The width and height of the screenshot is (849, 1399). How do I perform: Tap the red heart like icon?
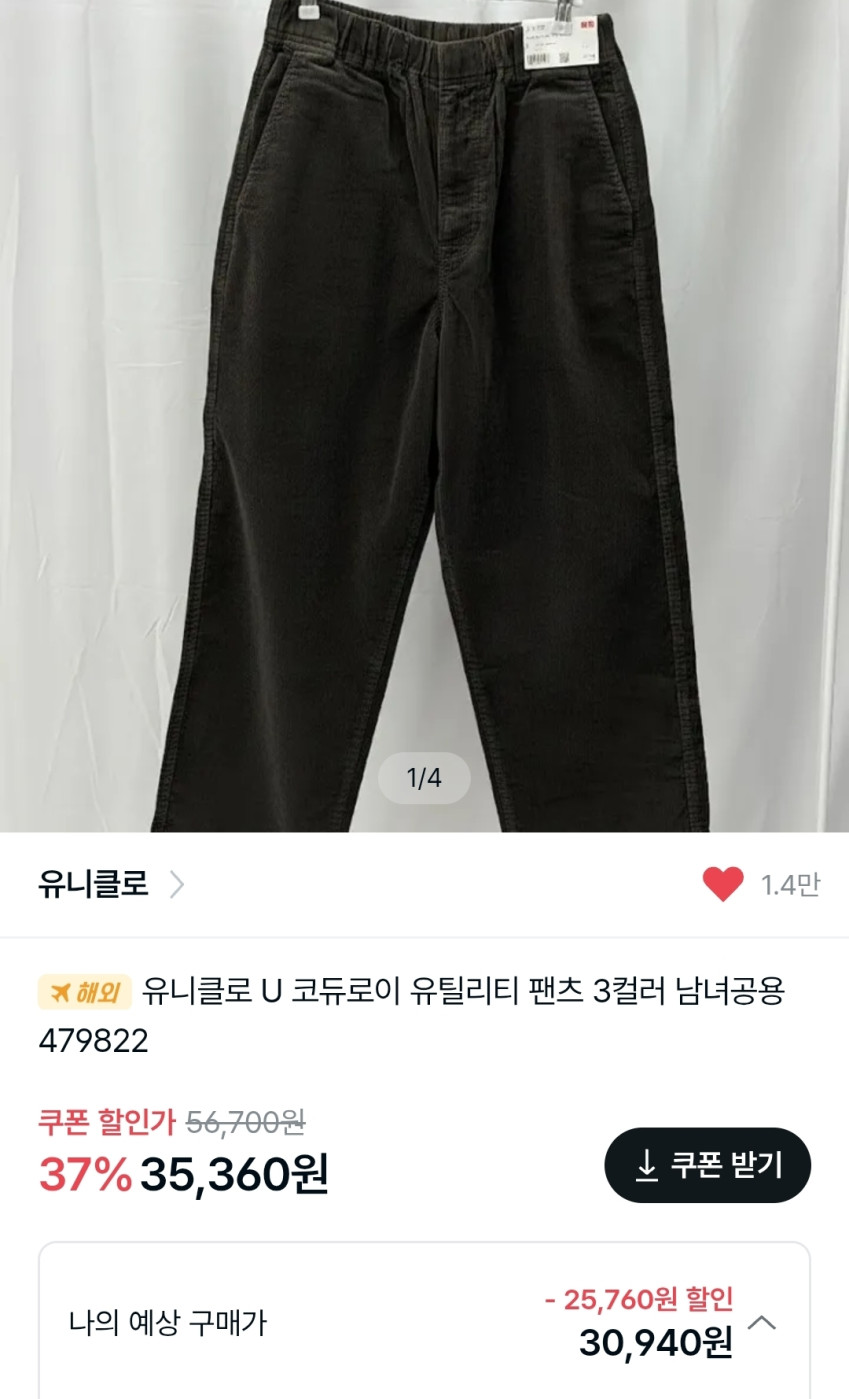pos(722,885)
